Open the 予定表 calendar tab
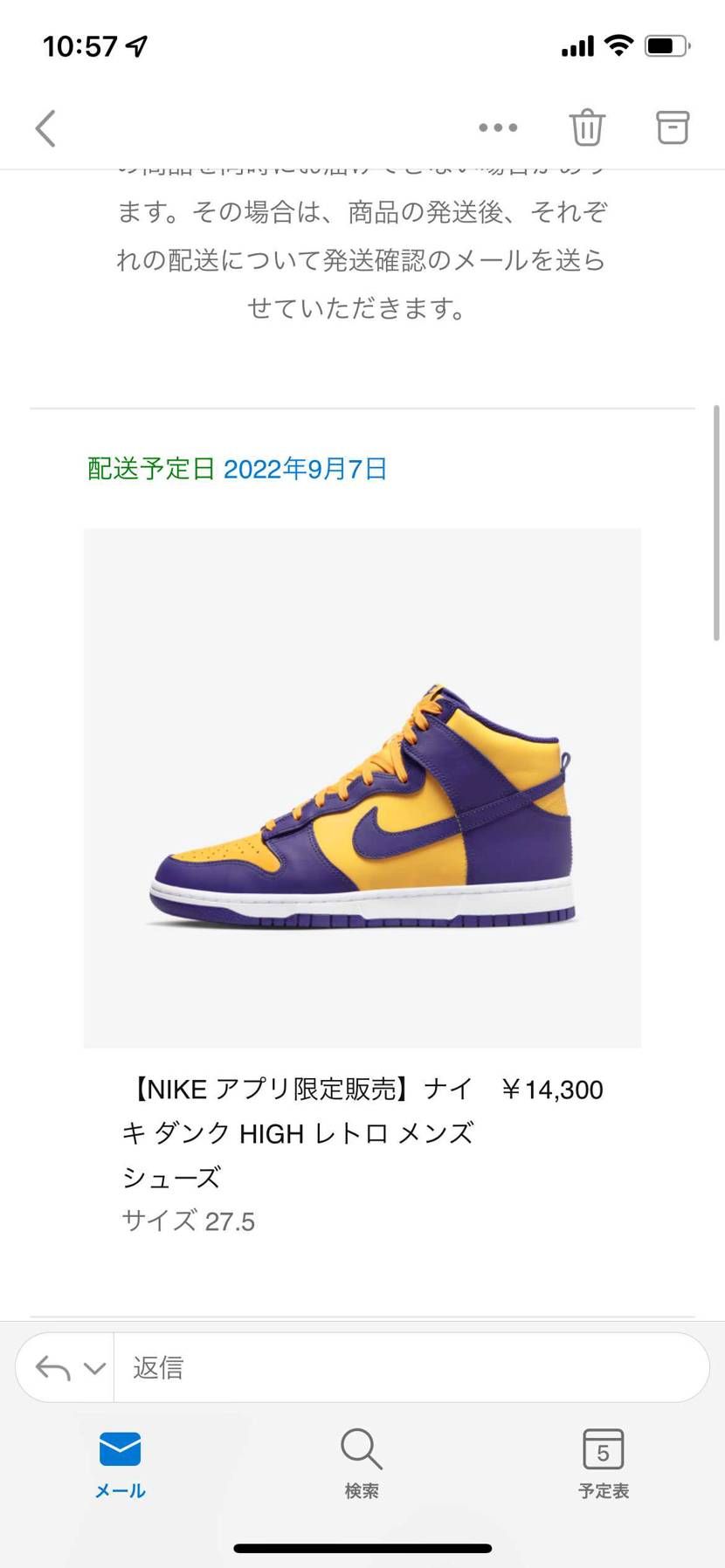The image size is (725, 1568). [x=604, y=1465]
